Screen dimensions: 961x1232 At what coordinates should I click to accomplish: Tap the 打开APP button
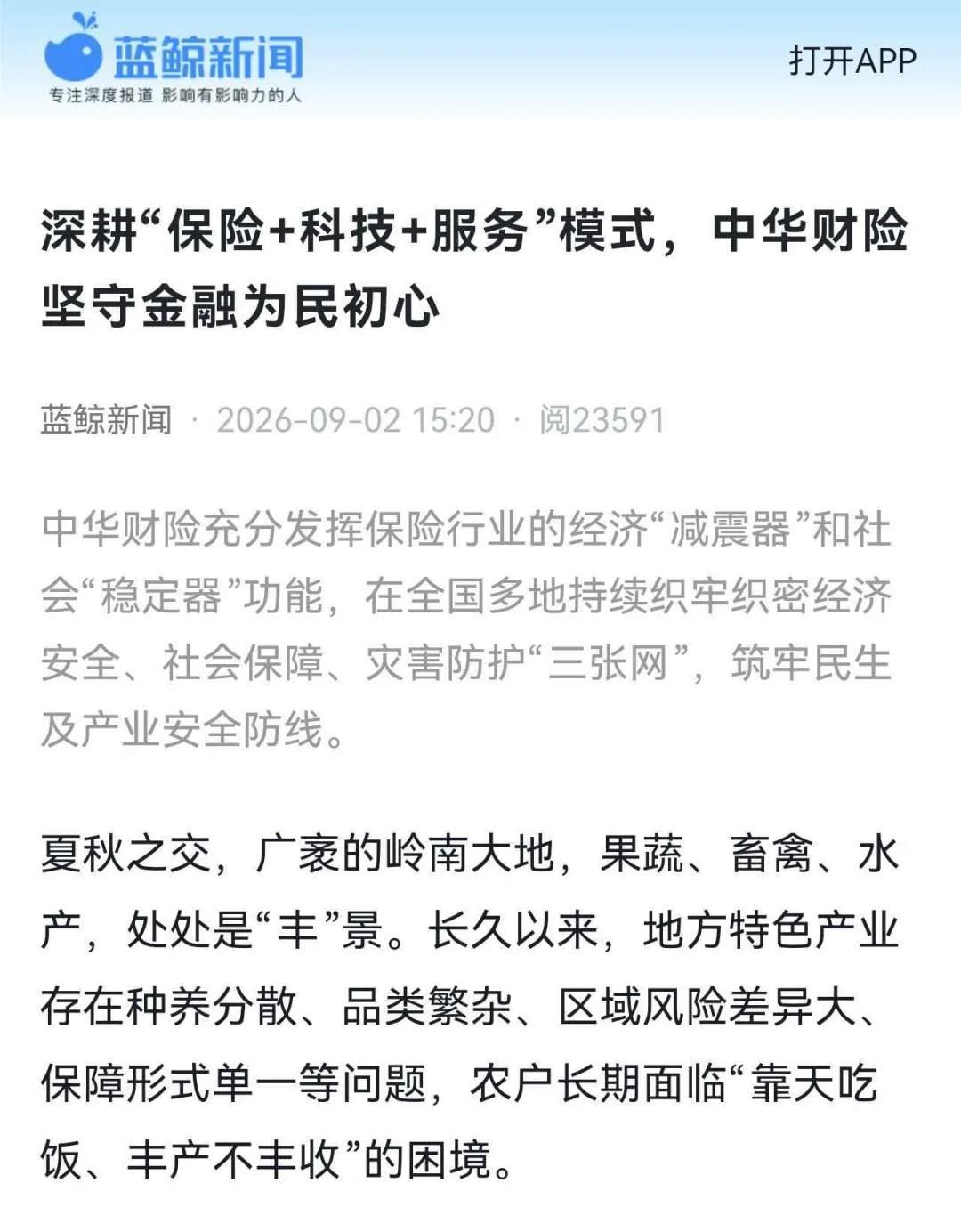(852, 61)
